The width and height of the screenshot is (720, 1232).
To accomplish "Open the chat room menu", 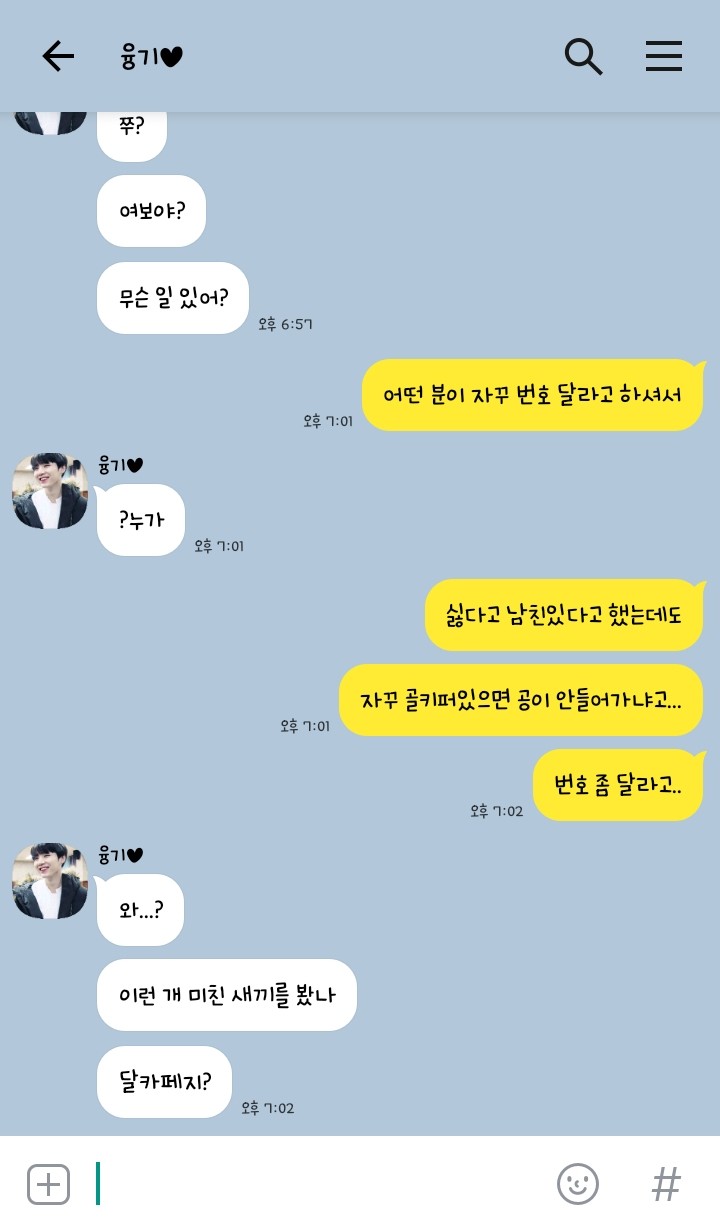I will click(x=663, y=57).
